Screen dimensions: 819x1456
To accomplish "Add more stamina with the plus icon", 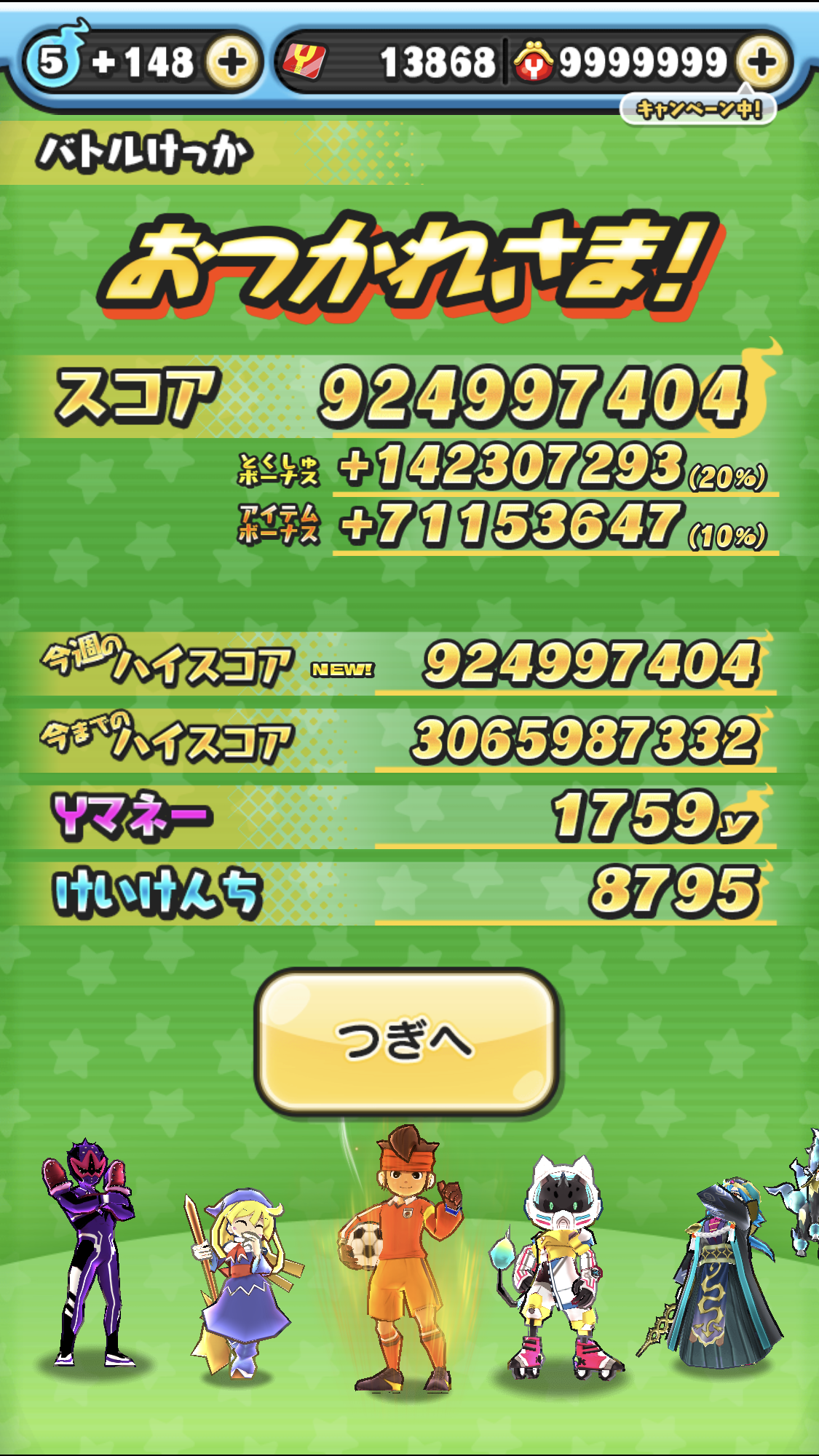I will click(232, 63).
